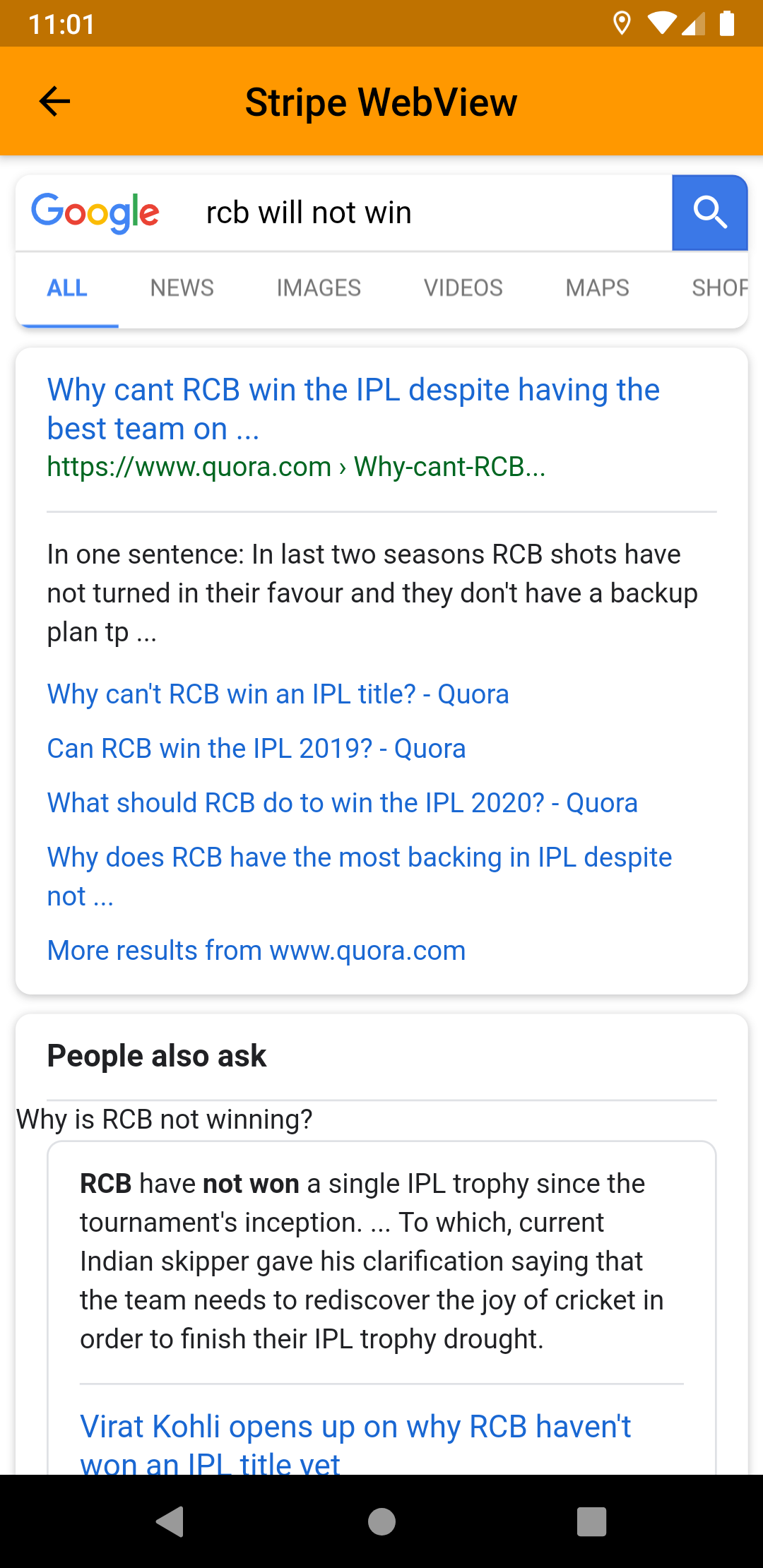The image size is (763, 1568).
Task: Open 'Why can't RCB win an IPL title?' link
Action: pos(278,694)
